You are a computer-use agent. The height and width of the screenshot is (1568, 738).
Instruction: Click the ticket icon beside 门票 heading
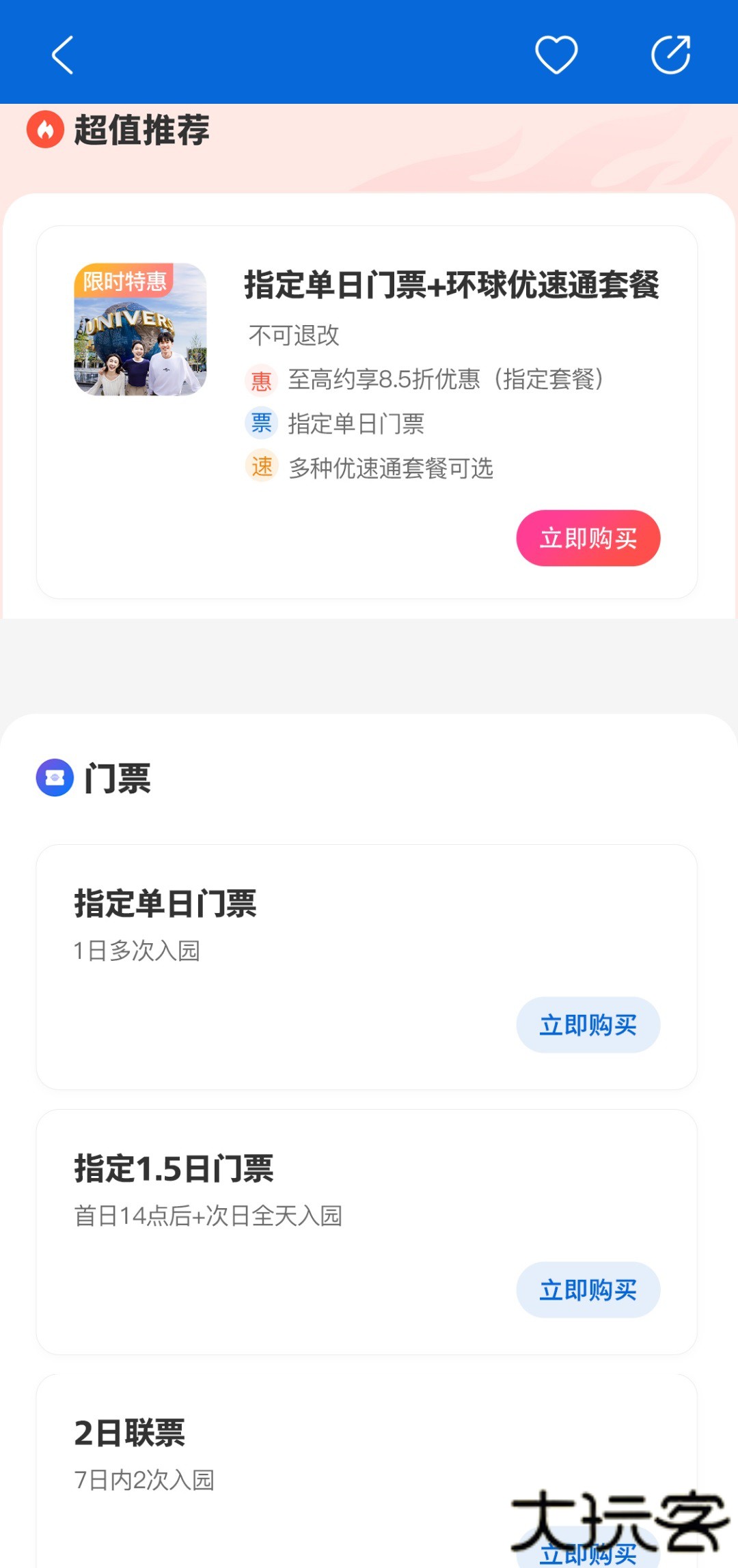pyautogui.click(x=53, y=778)
